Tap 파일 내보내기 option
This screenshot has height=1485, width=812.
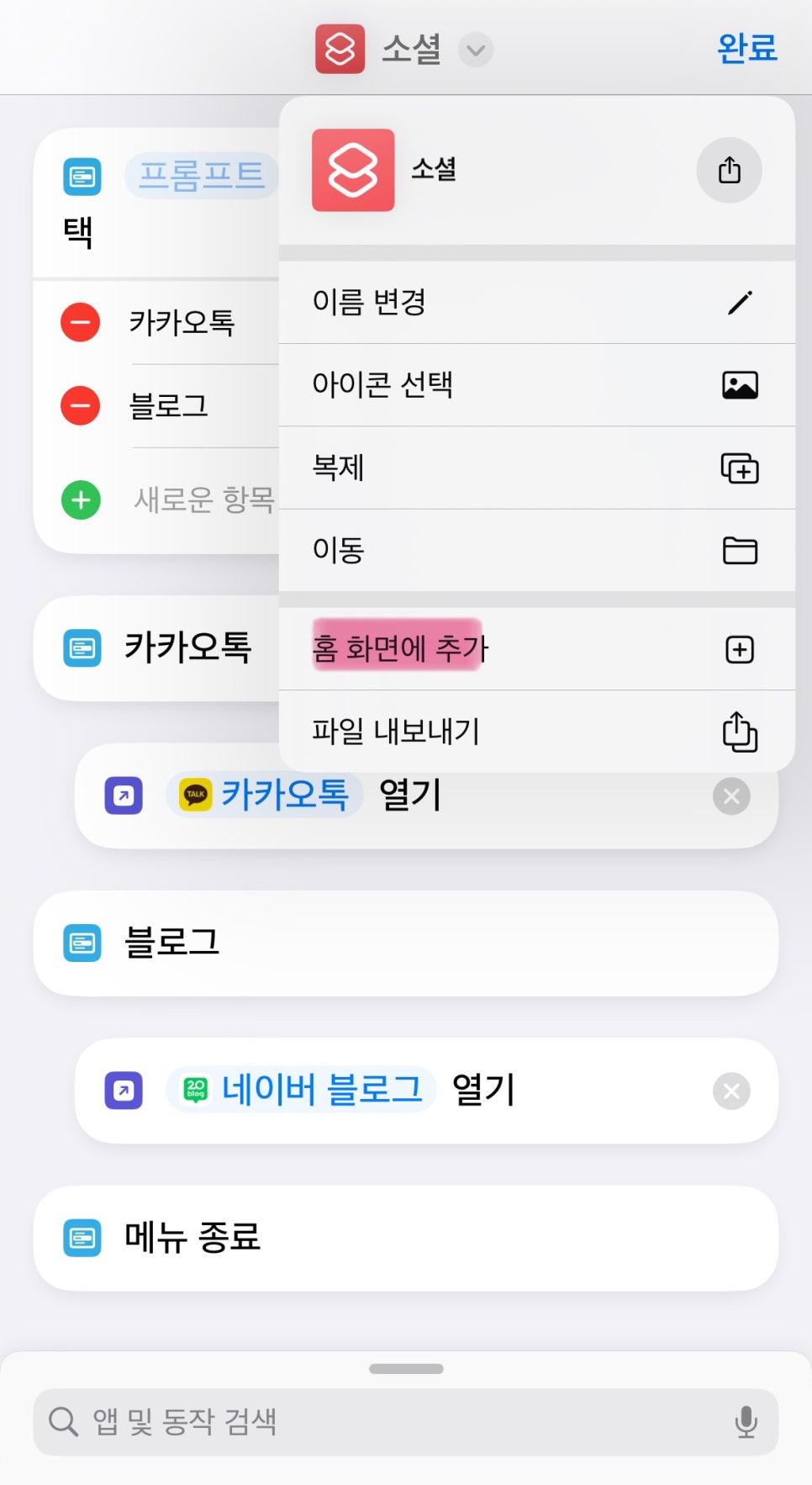536,732
